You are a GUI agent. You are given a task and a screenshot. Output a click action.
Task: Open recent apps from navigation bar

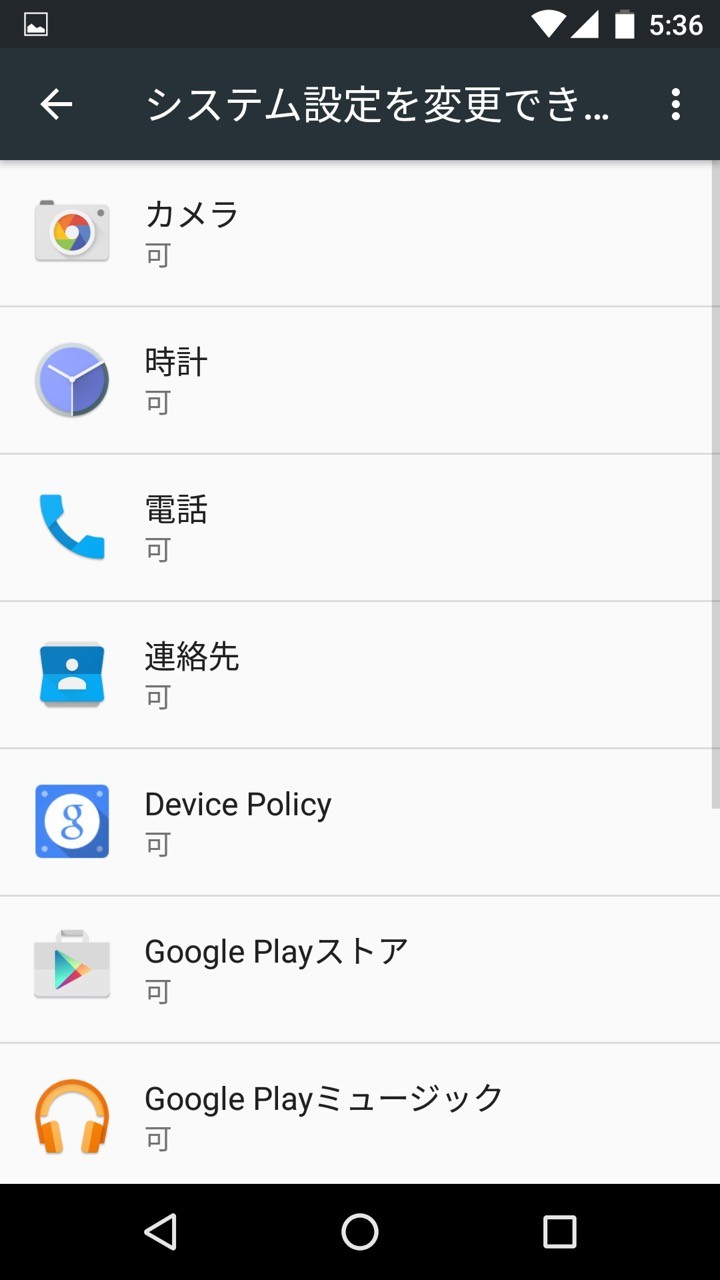(x=559, y=1232)
